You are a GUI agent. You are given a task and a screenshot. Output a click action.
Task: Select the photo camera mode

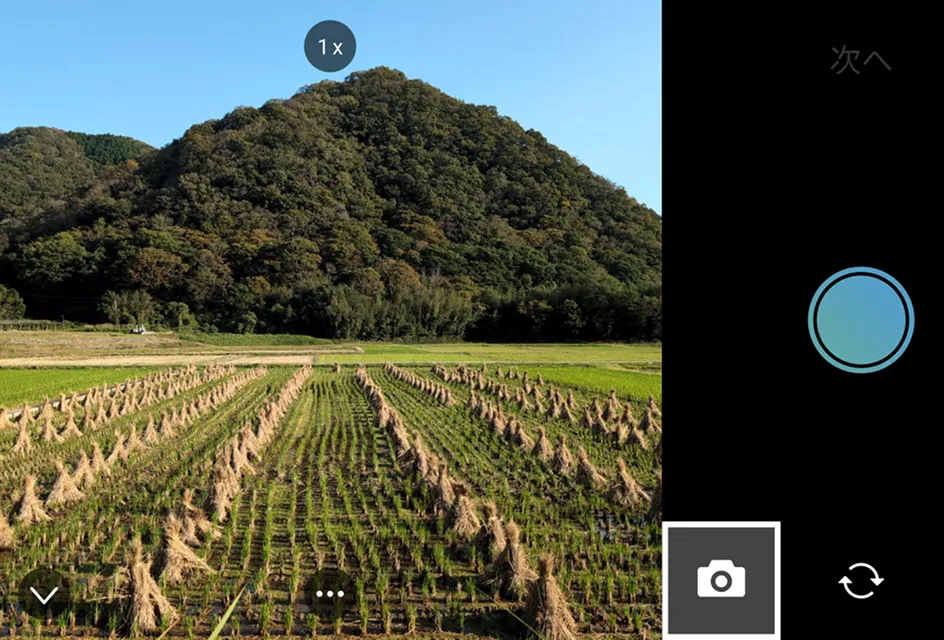coord(721,579)
